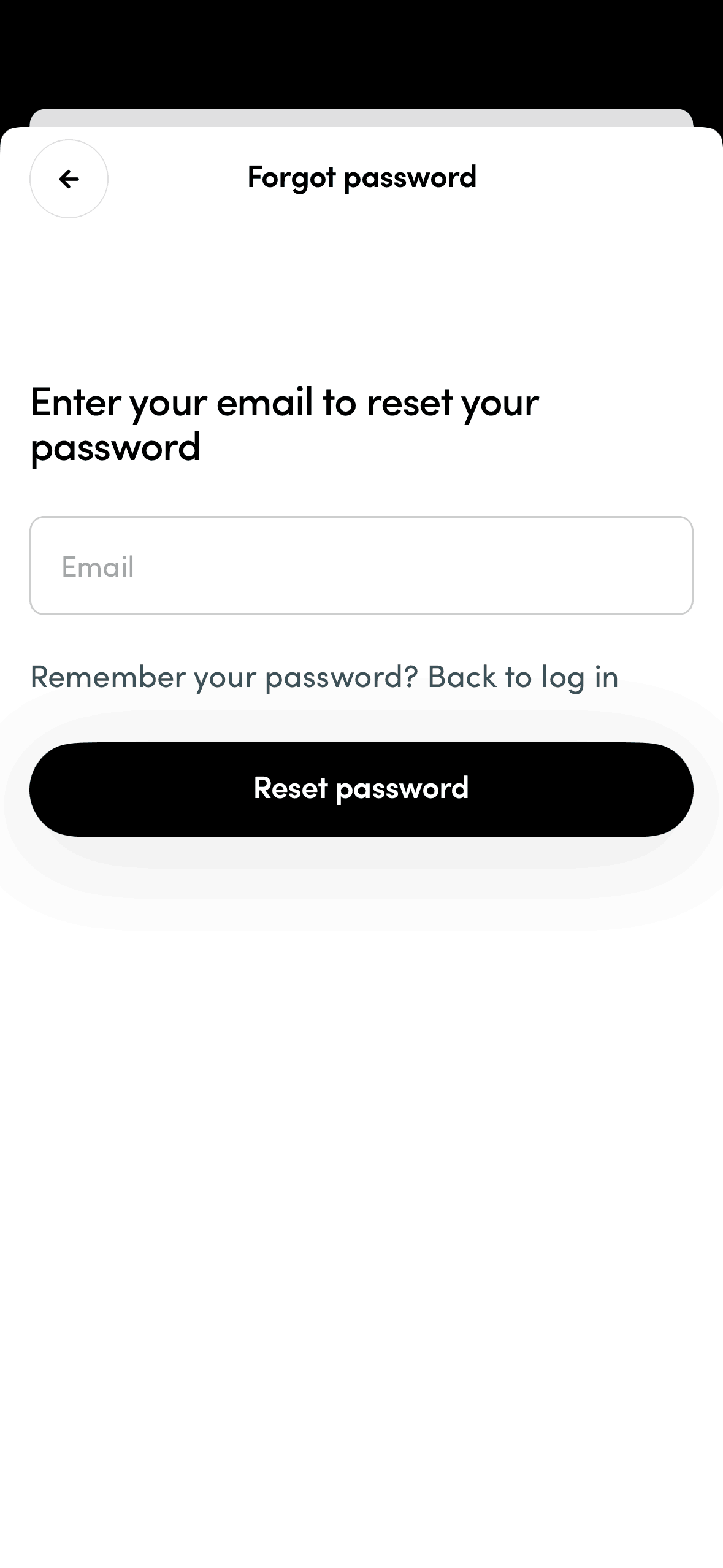Focus the Email input field

click(x=361, y=566)
